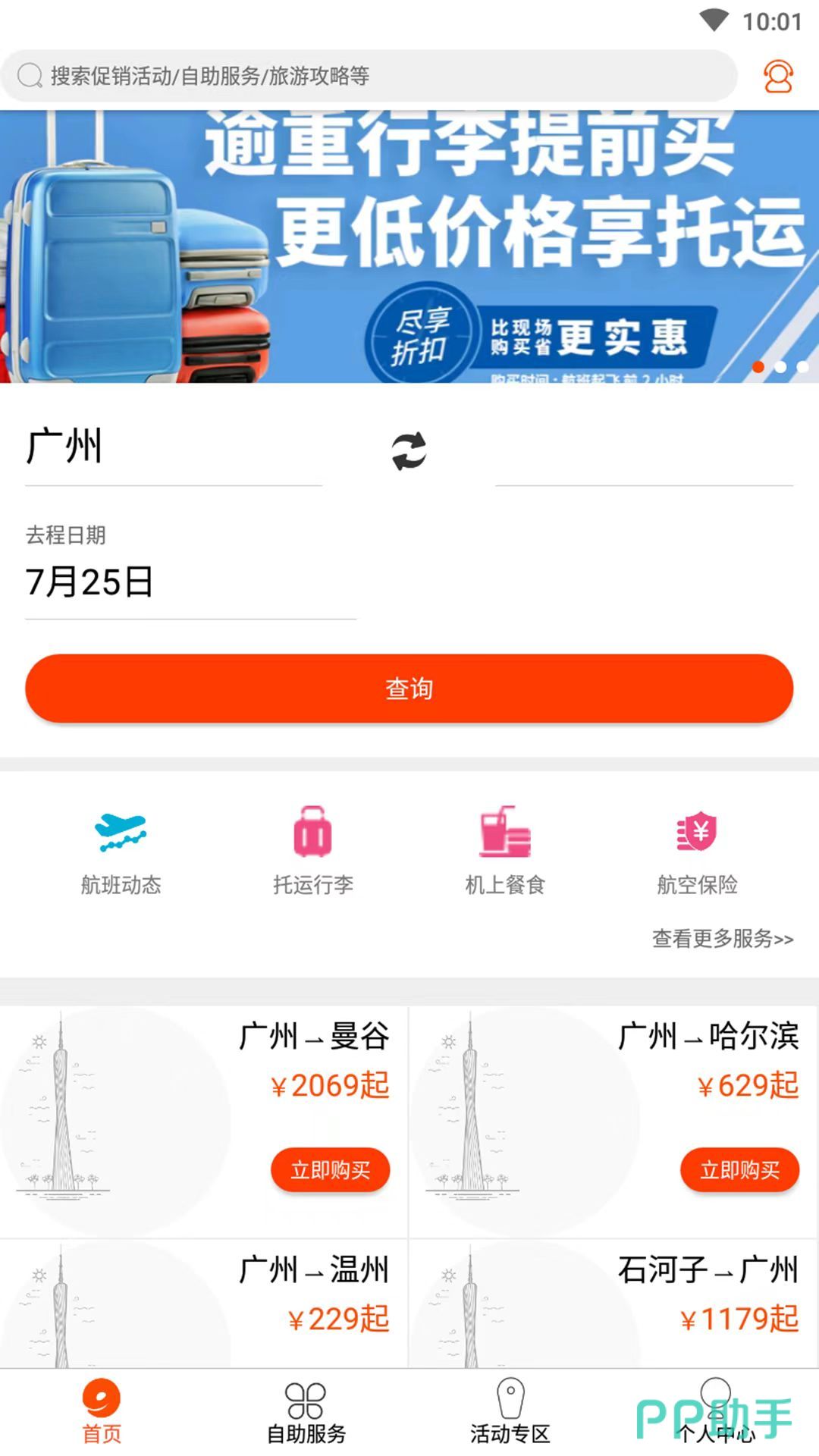The height and width of the screenshot is (1456, 819).
Task: Buy the 广州 to 曼谷 ticket now
Action: 331,1170
